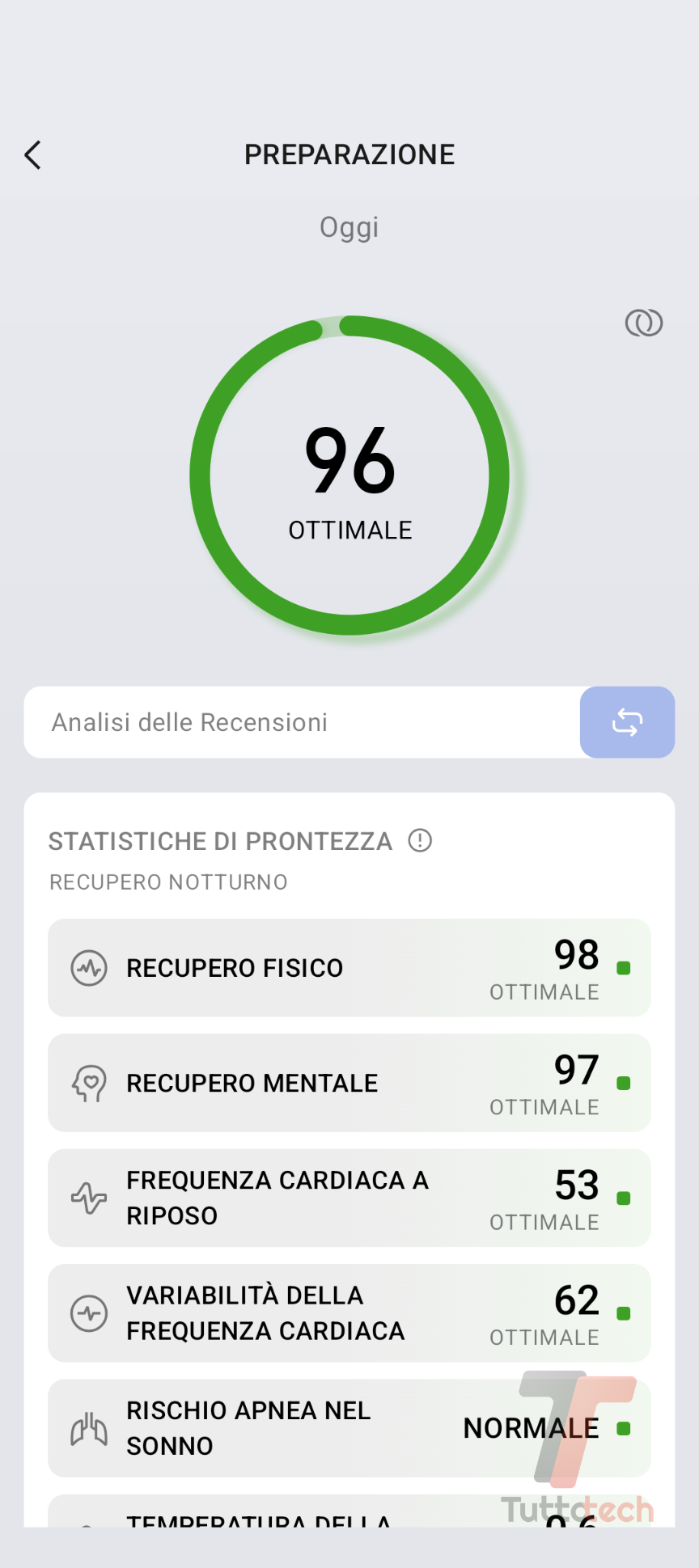Tap the swap arrows button
This screenshot has width=699, height=1568.
coord(627,722)
